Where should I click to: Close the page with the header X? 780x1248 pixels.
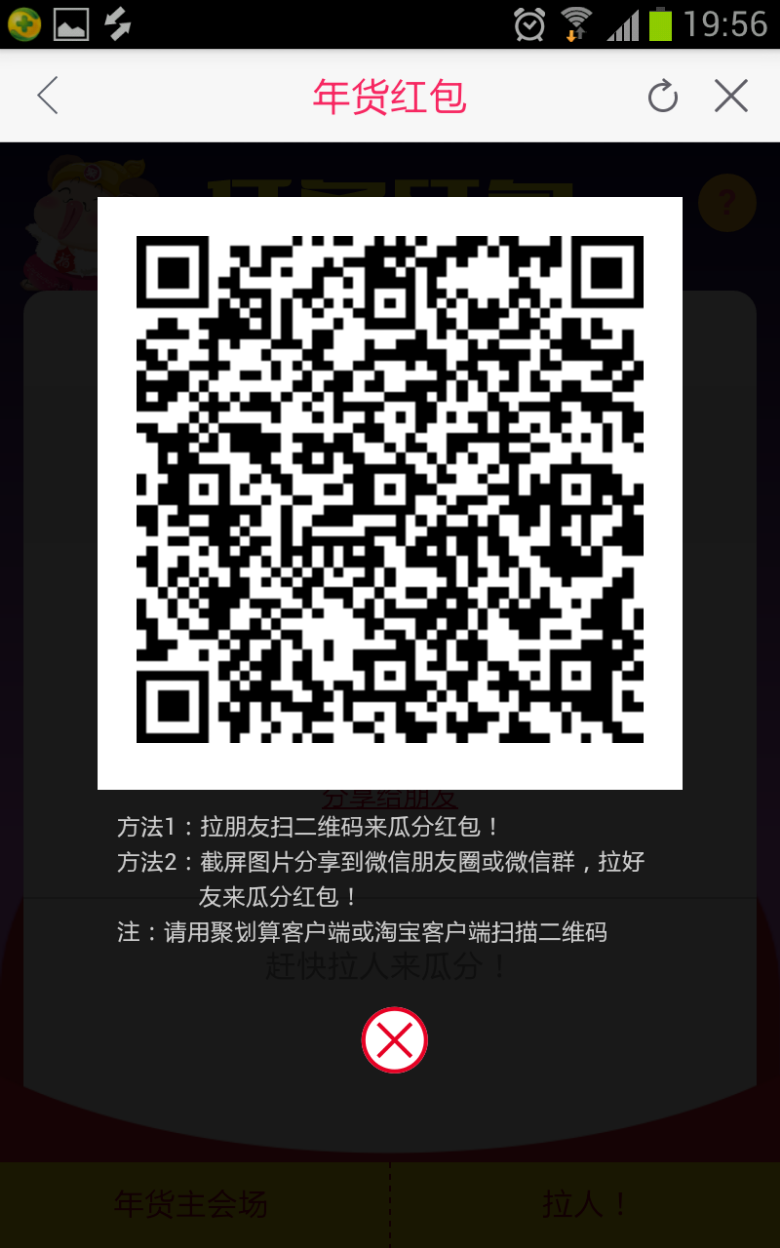[731, 96]
